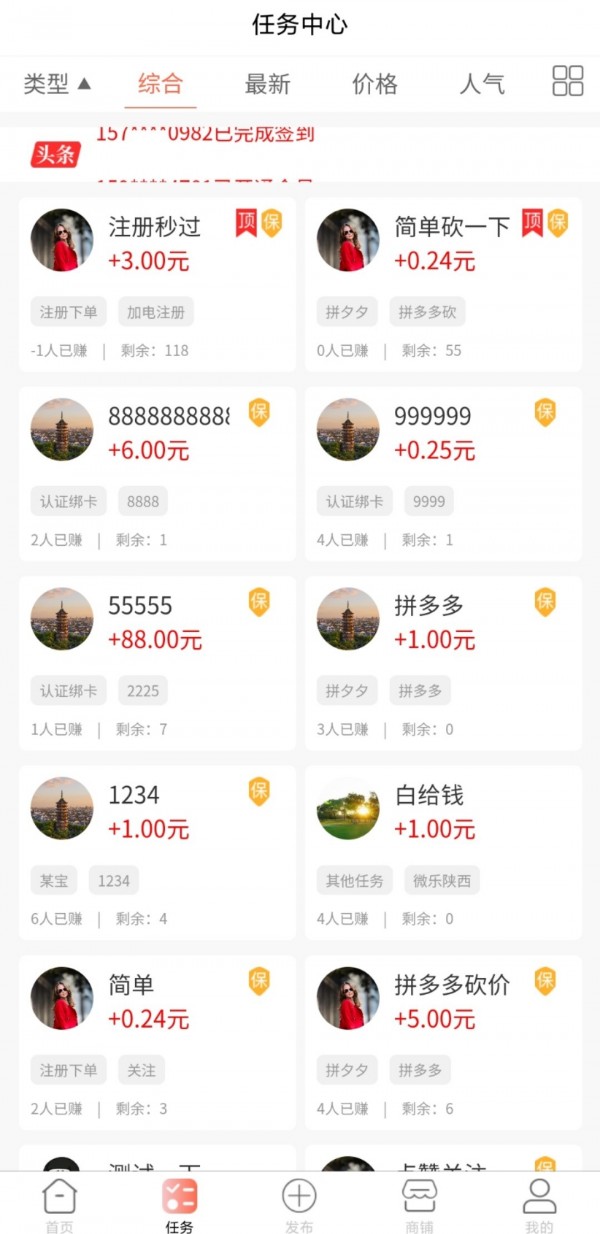Open the 1234 task card
The width and height of the screenshot is (600, 1234).
(157, 852)
